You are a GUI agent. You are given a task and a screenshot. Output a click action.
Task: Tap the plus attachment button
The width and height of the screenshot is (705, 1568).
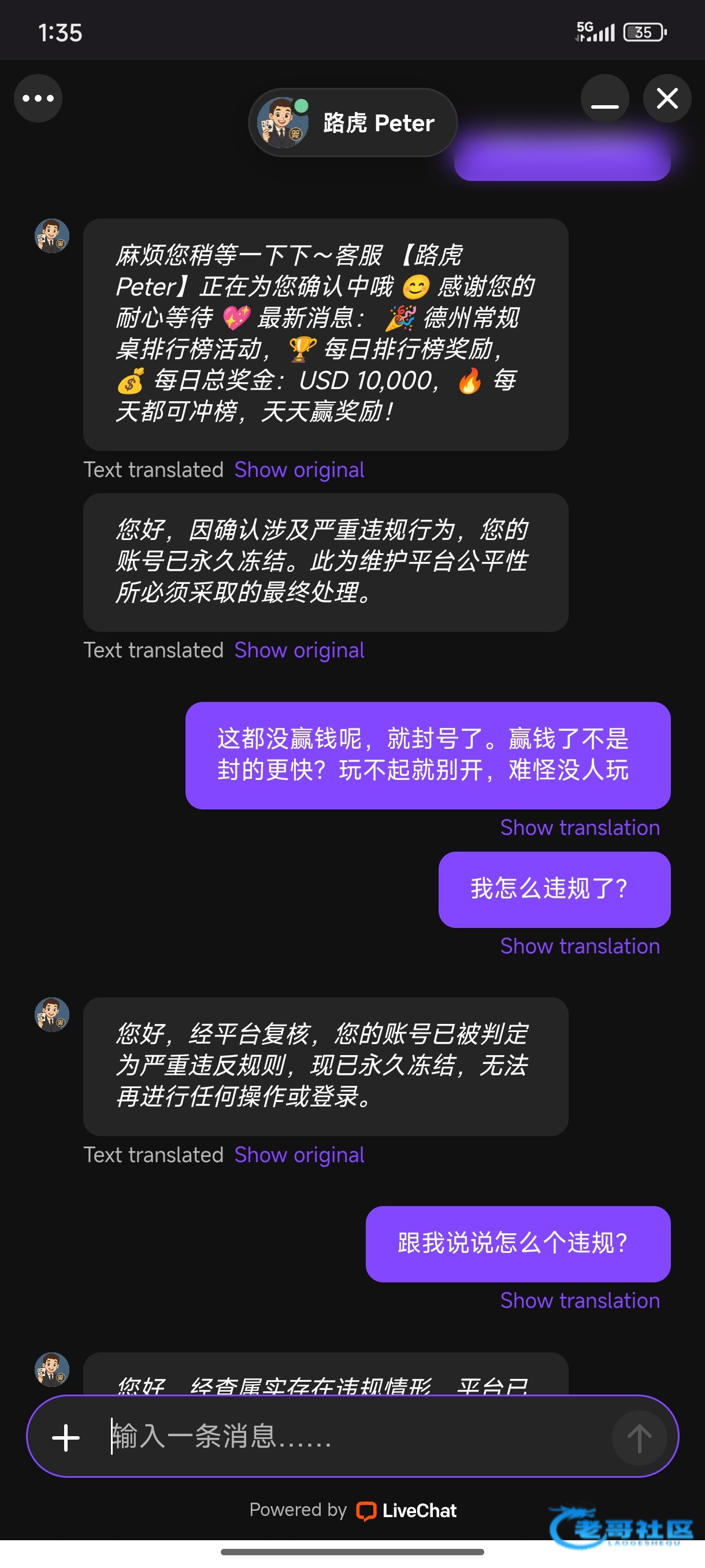point(66,1438)
